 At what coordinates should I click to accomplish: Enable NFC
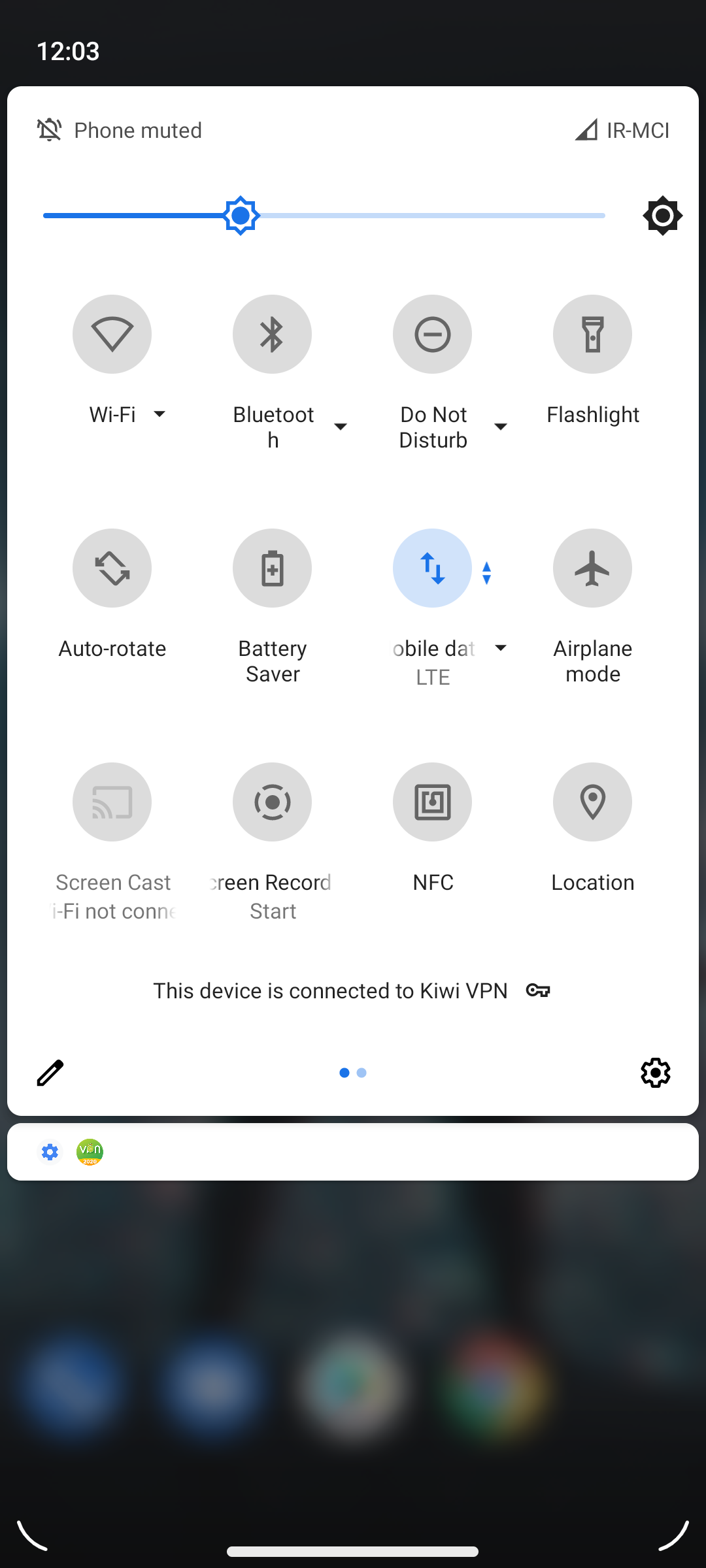[432, 802]
